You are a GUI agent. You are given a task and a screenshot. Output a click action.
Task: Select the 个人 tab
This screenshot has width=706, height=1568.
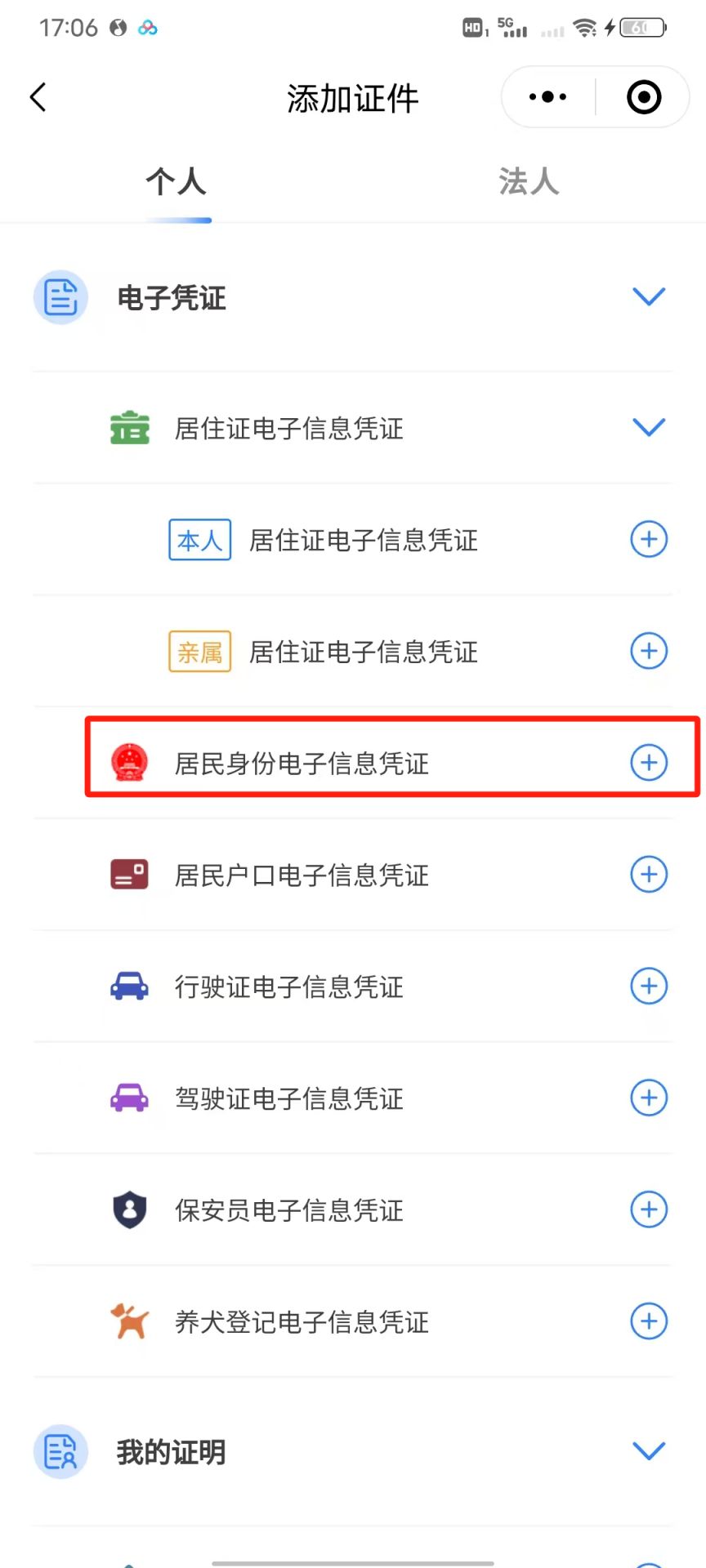tap(176, 182)
